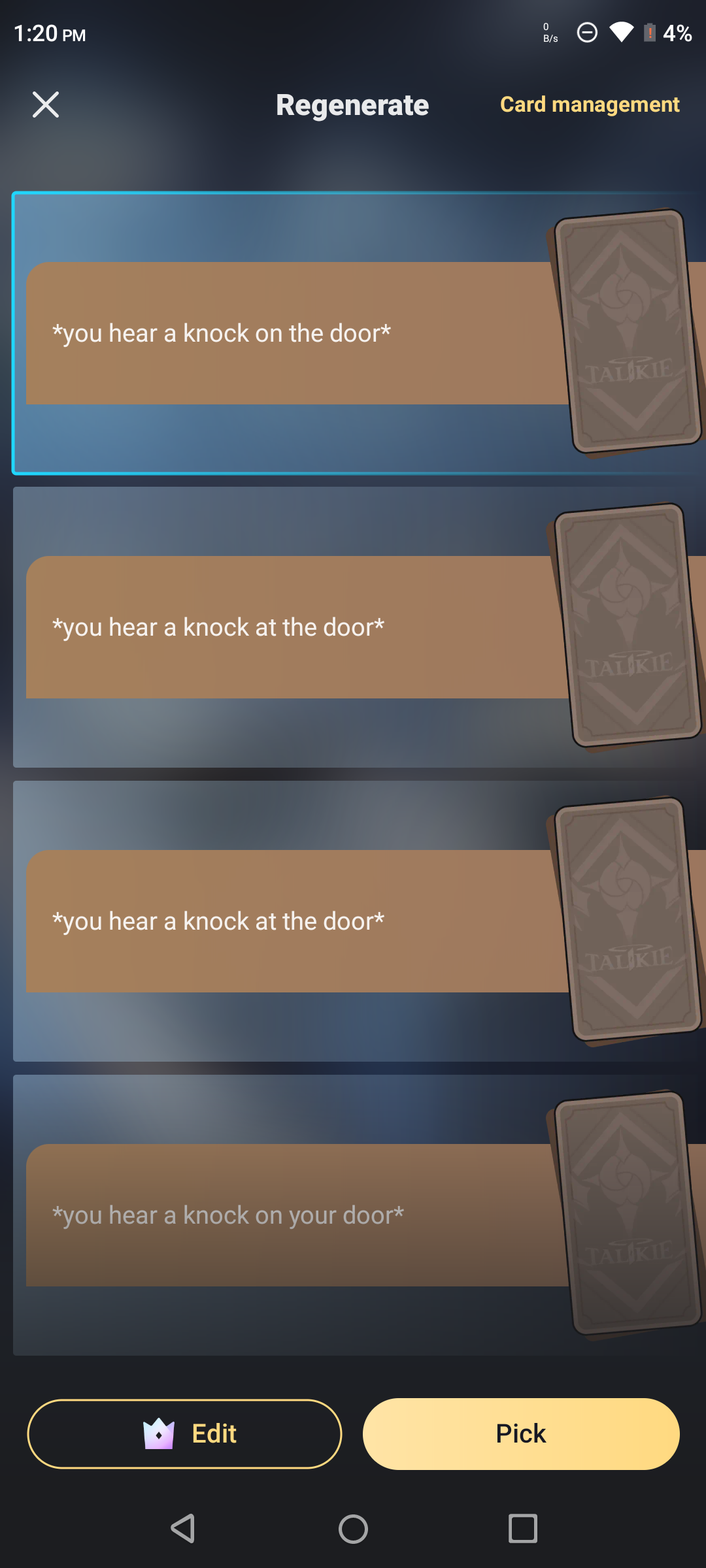Pick the selected response
This screenshot has width=706, height=1568.
click(521, 1433)
